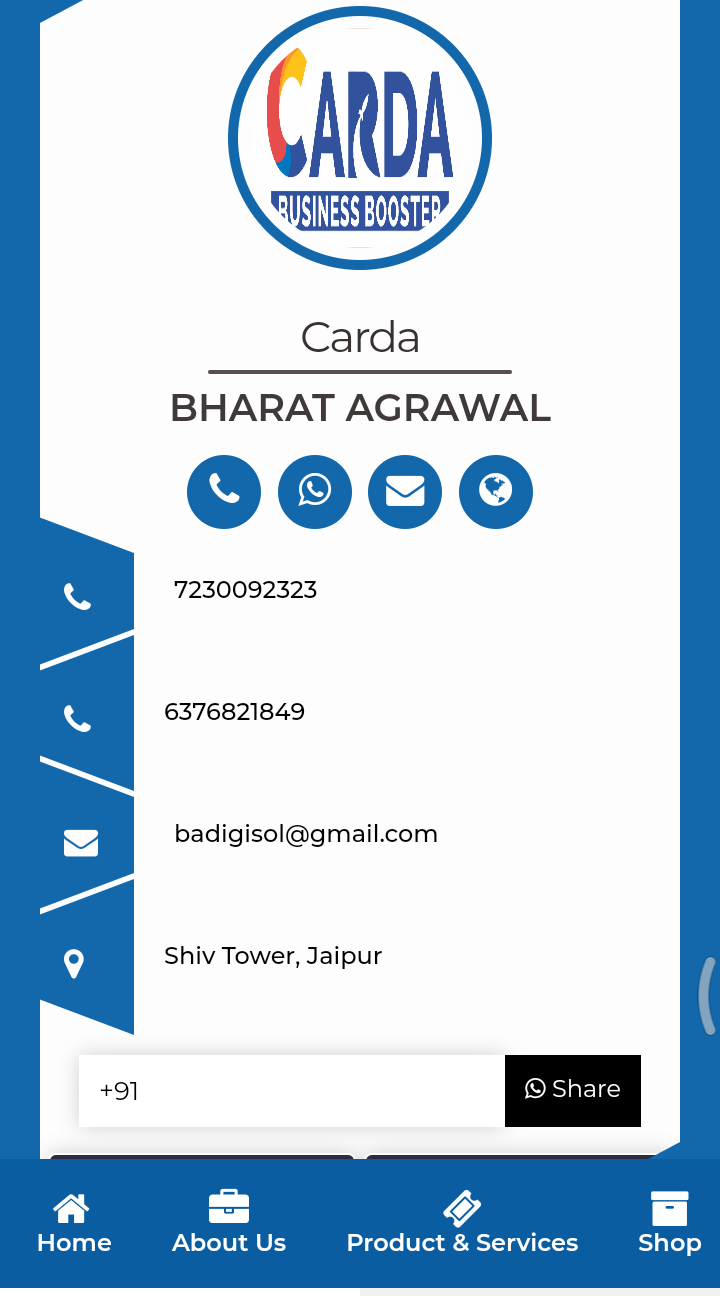Image resolution: width=720 pixels, height=1296 pixels.
Task: Tap the round email envelope icon
Action: click(x=405, y=491)
